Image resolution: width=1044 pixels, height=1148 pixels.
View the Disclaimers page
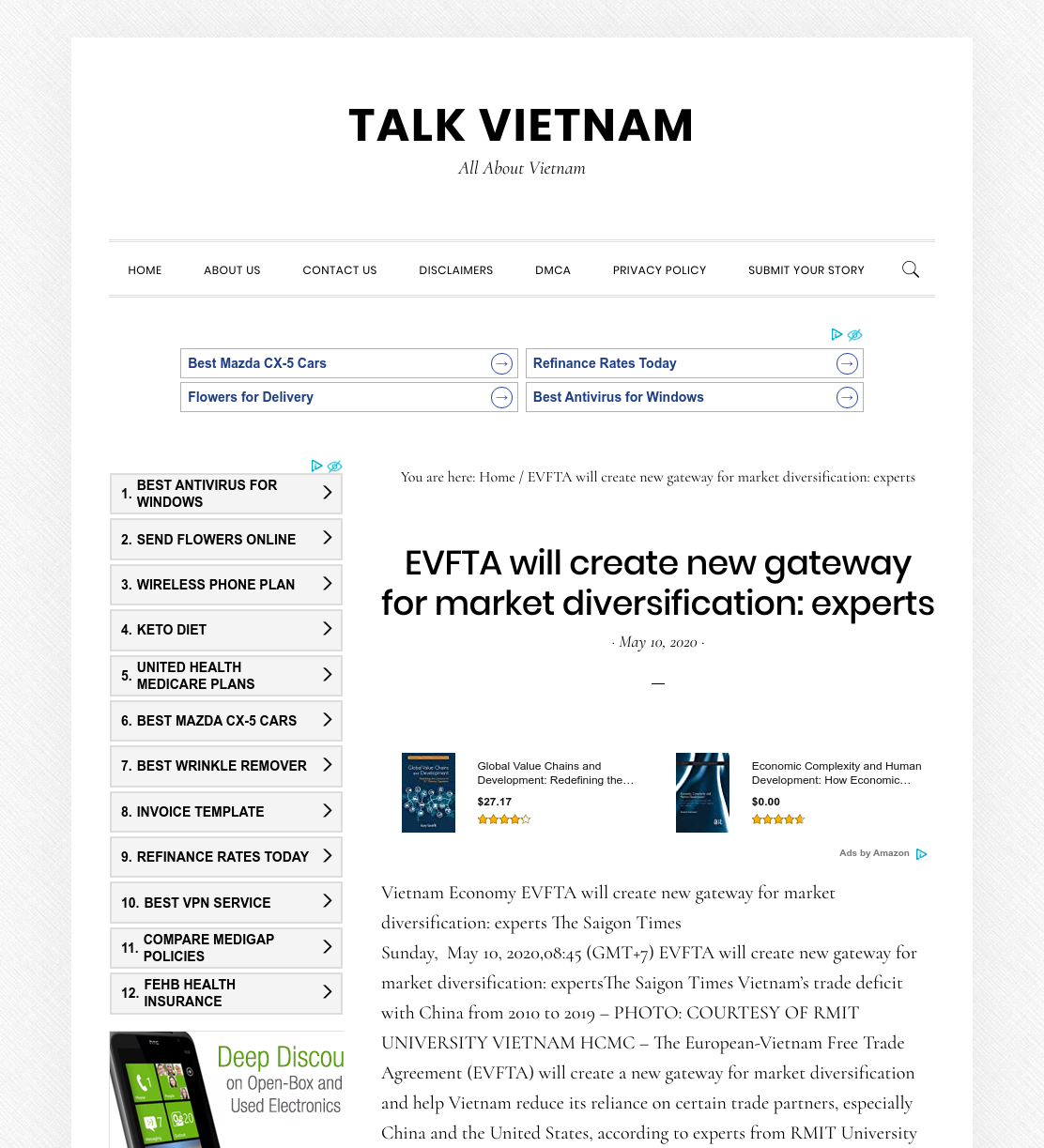click(456, 270)
